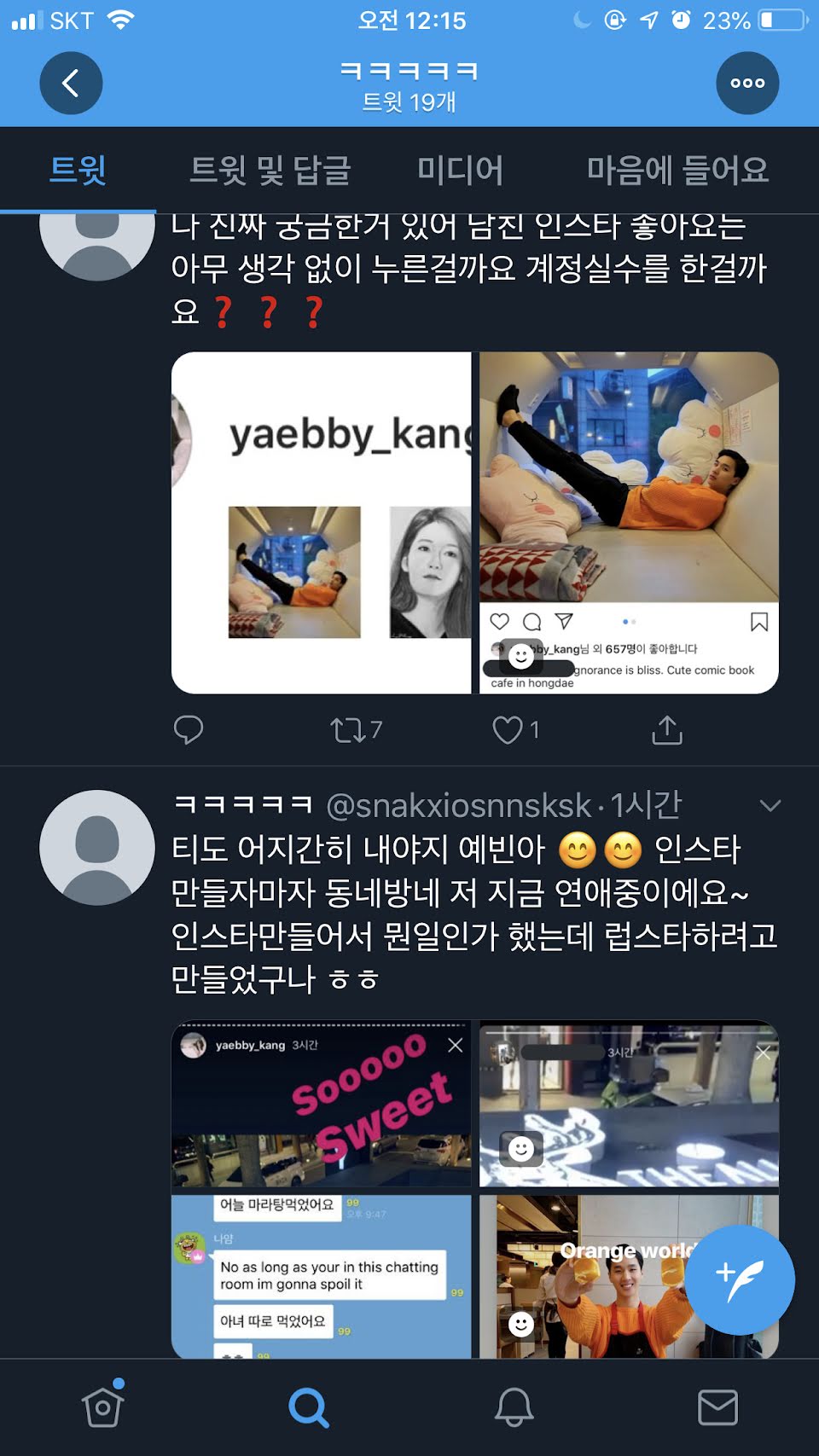This screenshot has height=1456, width=819.
Task: Expand the dropdown arrow on the 1시간 tweet
Action: pos(770,806)
